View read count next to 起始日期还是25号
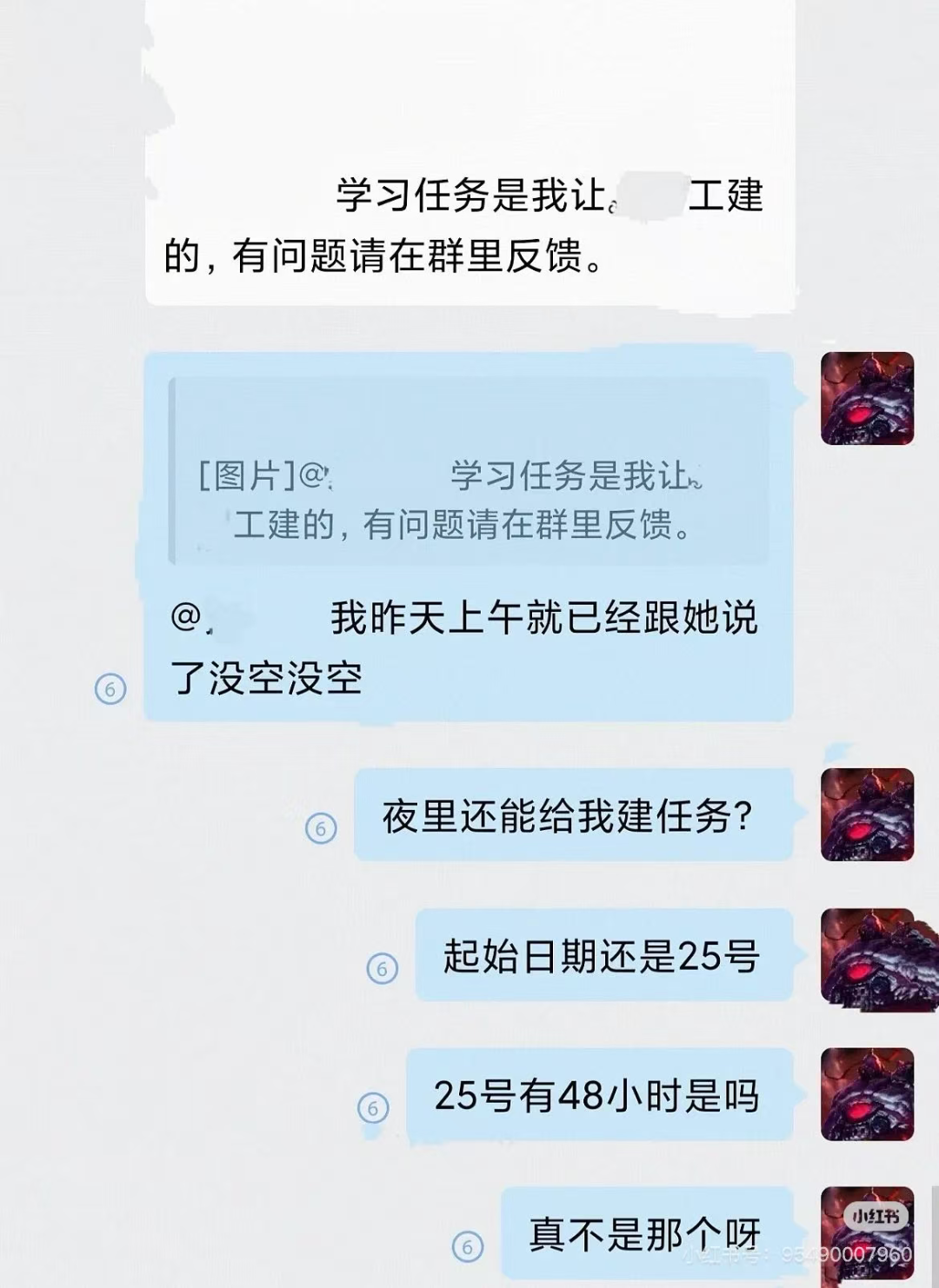Viewport: 939px width, 1288px height. pyautogui.click(x=383, y=967)
